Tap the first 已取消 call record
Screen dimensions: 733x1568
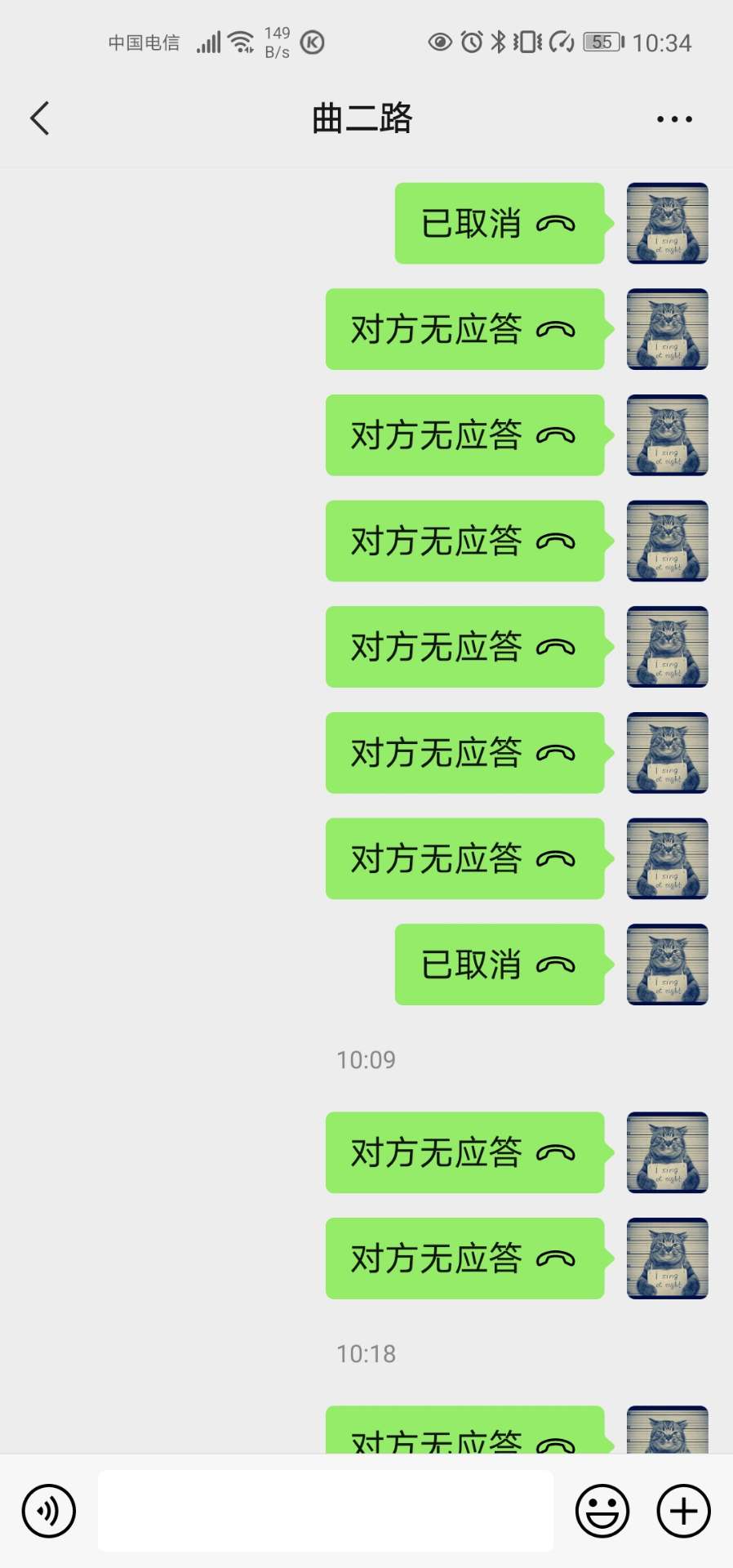pyautogui.click(x=499, y=224)
